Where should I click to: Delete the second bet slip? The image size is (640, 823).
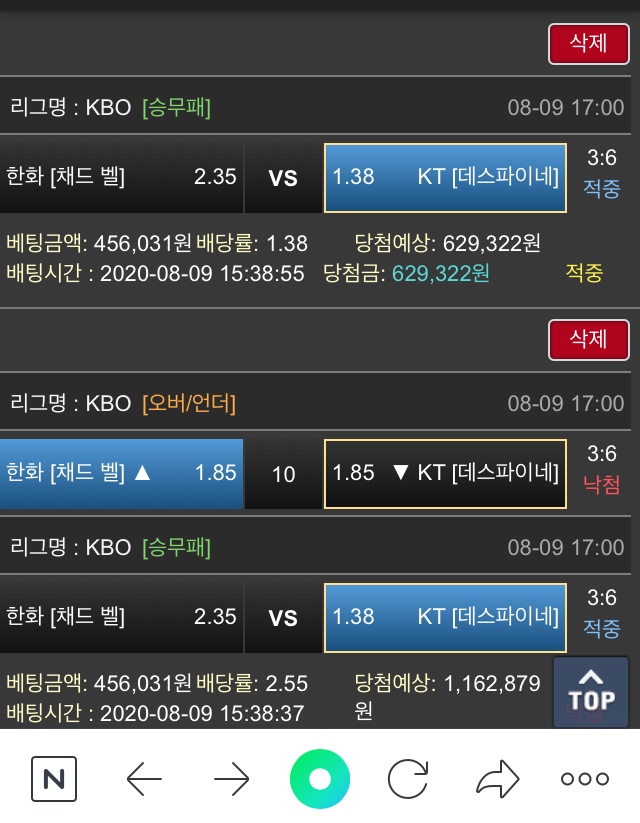coord(588,339)
